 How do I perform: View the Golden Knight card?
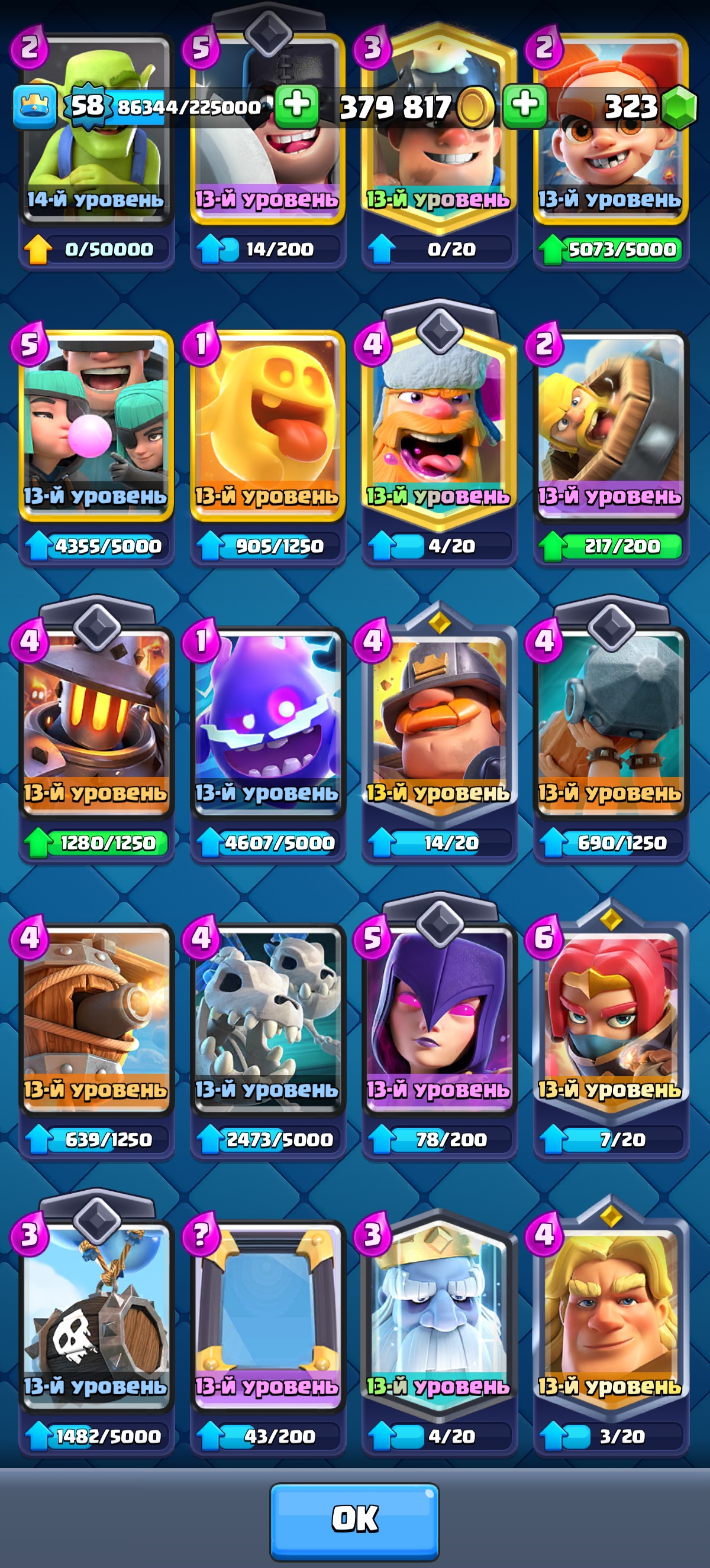tap(611, 1315)
